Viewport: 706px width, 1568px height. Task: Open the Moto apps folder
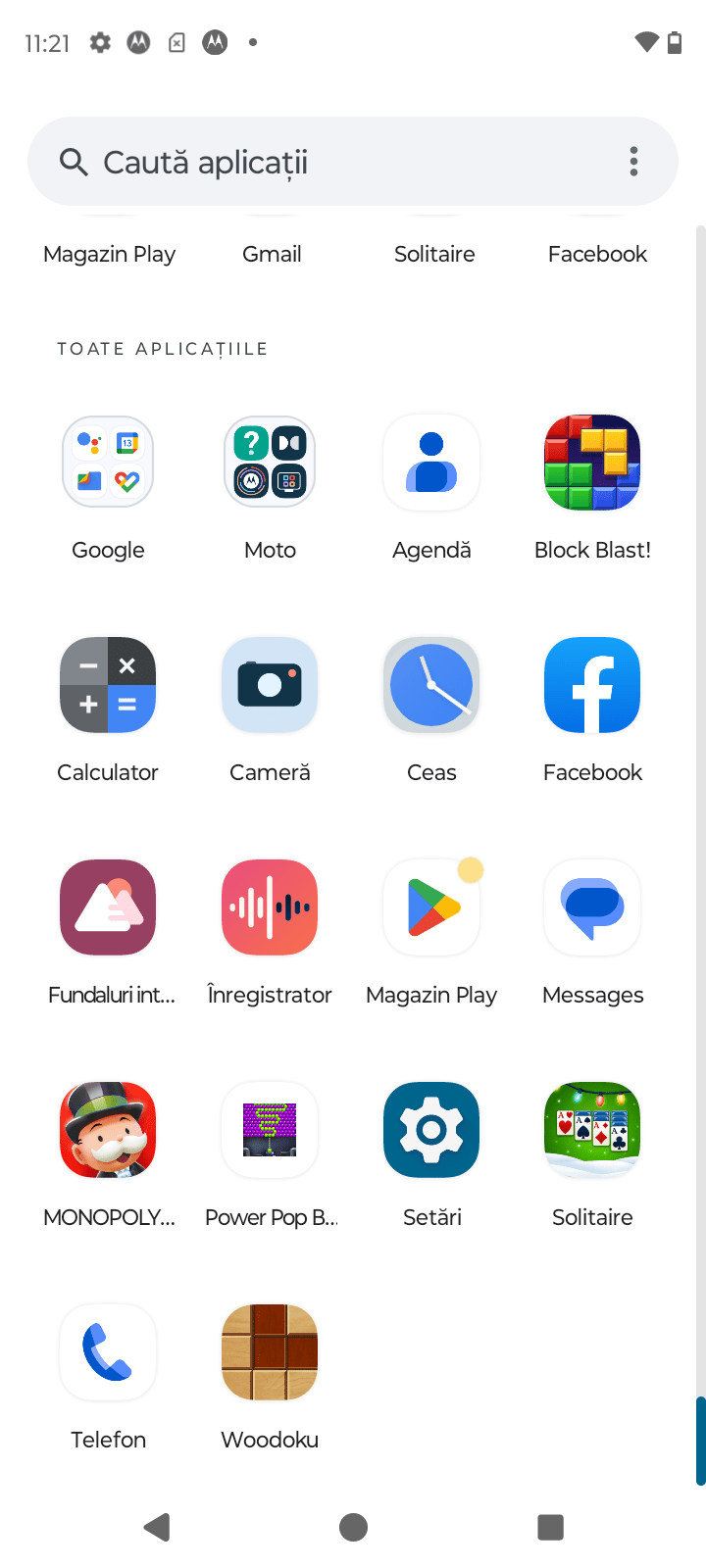270,464
